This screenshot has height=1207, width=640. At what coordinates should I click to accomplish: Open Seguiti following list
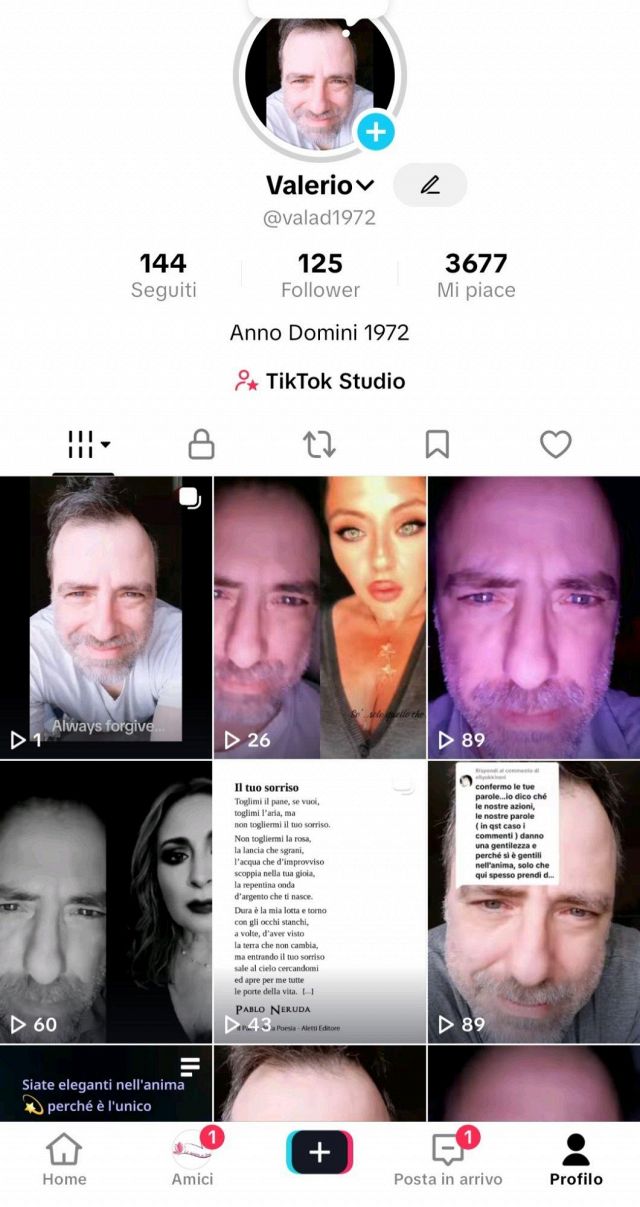163,275
